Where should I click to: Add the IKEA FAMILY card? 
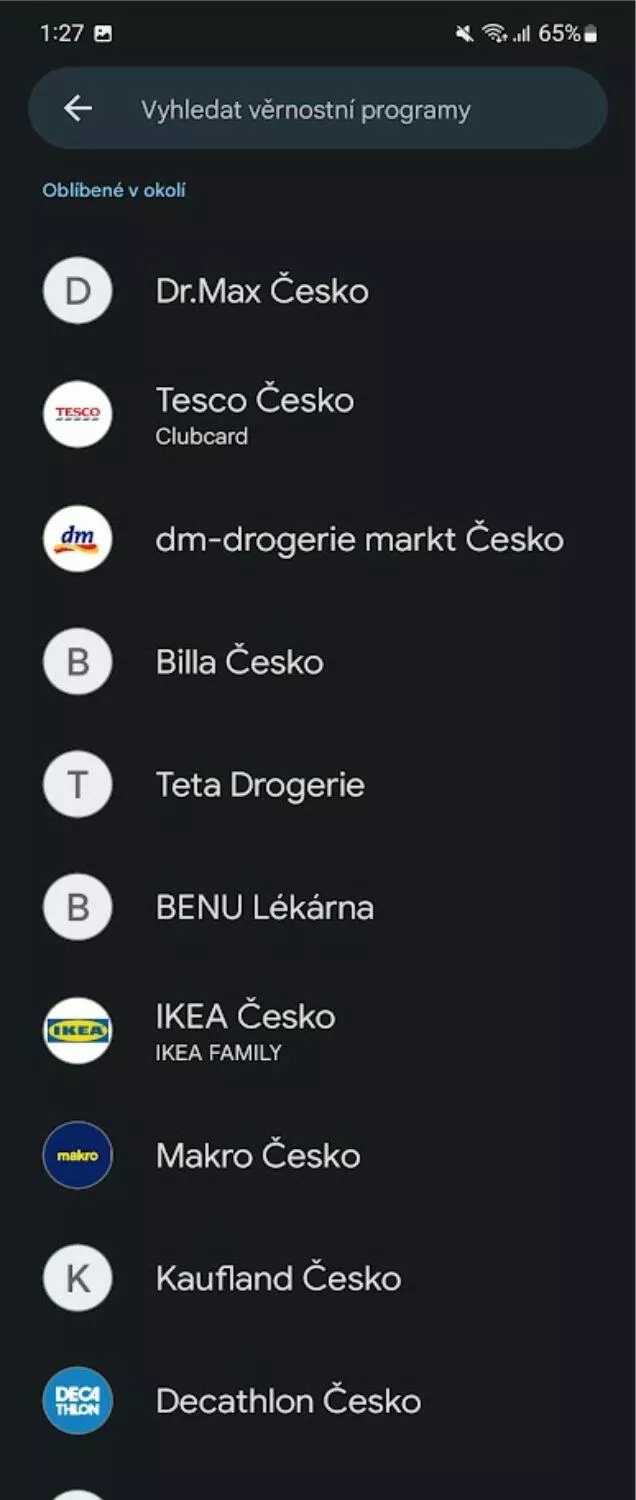246,1030
